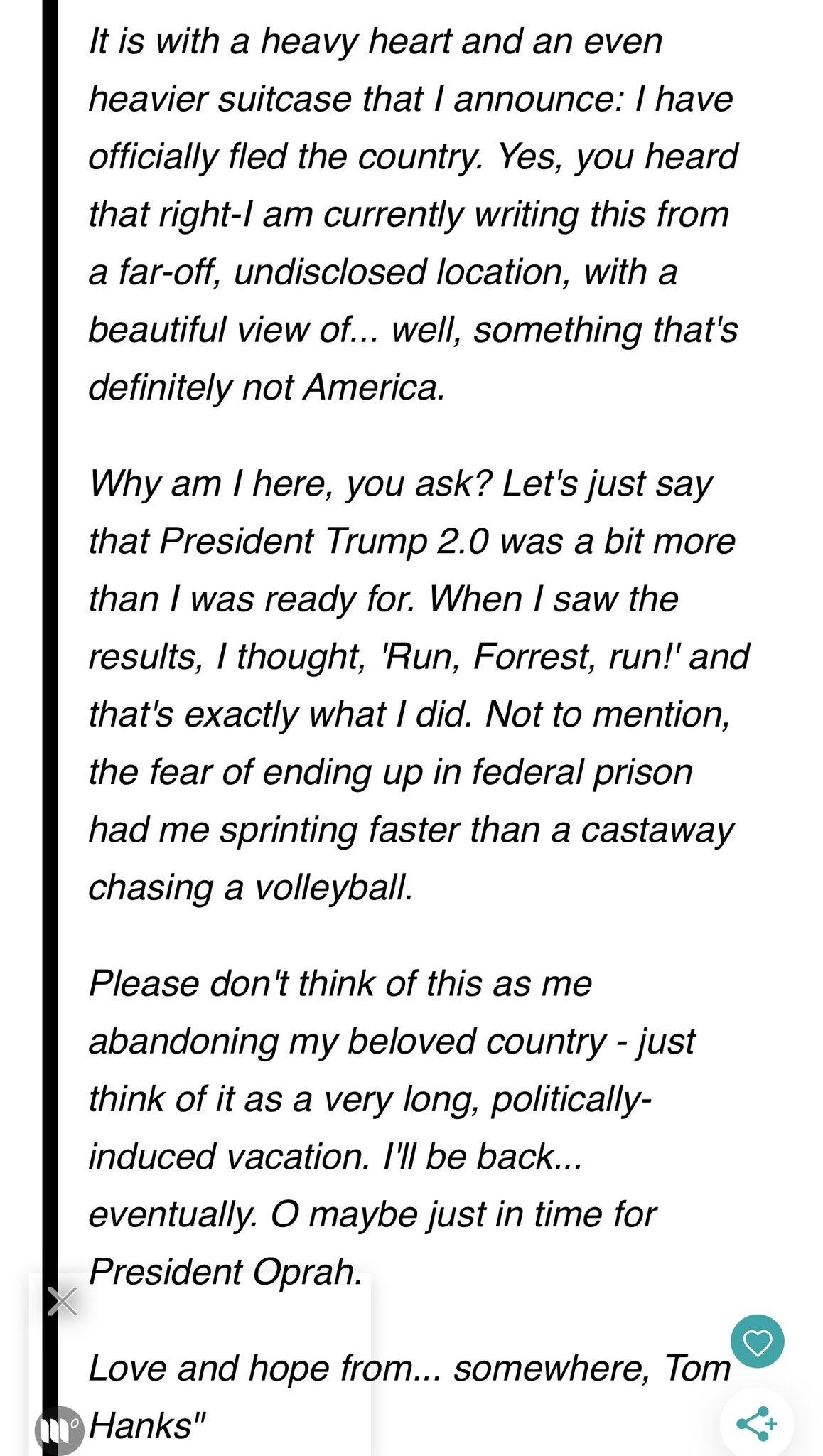
Task: Tap the heart icon to save article
Action: (757, 1342)
